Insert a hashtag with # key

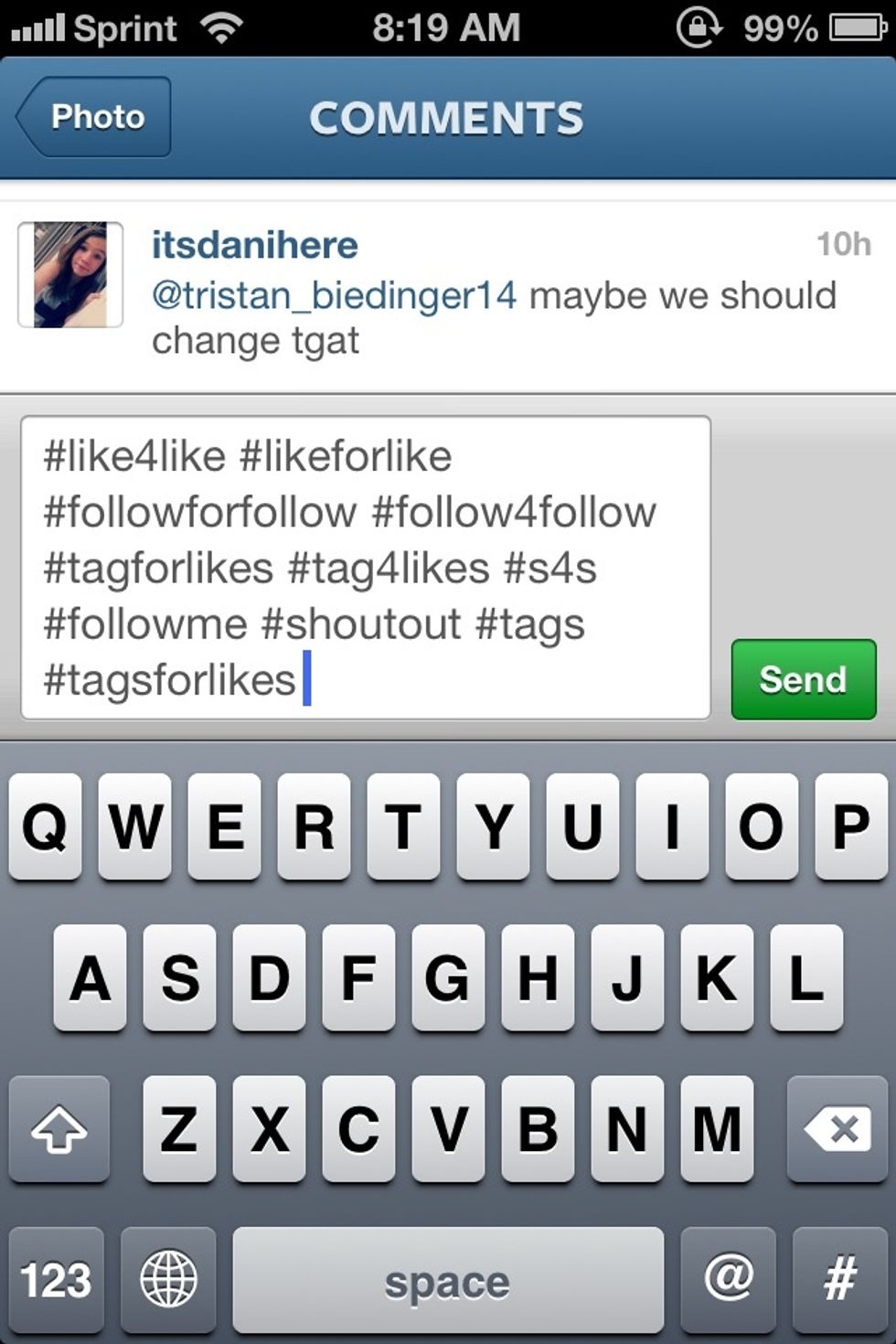pyautogui.click(x=839, y=1280)
